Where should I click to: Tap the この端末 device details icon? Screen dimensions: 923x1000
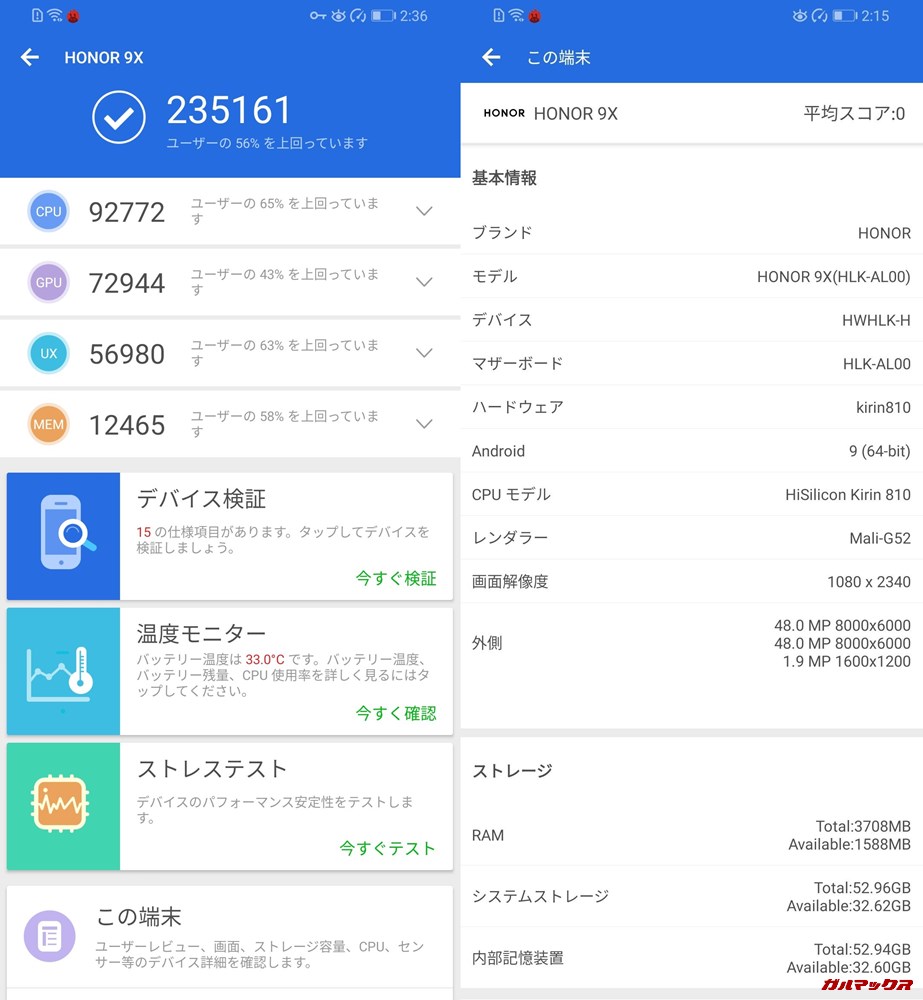(48, 932)
